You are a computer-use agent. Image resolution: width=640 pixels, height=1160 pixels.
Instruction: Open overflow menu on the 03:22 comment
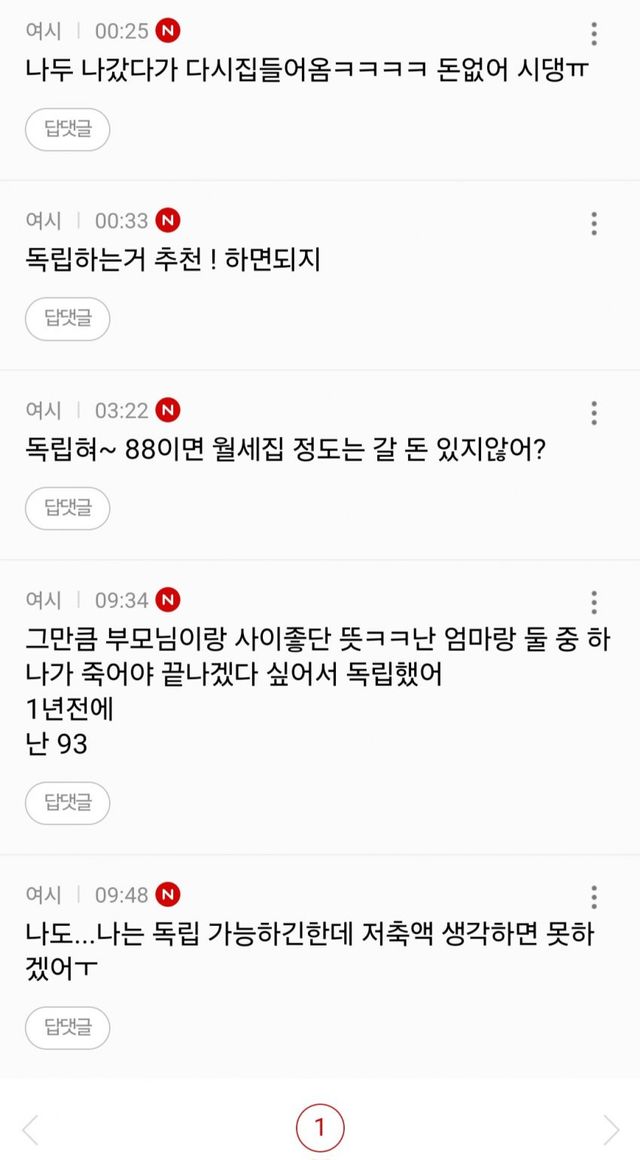click(x=594, y=413)
